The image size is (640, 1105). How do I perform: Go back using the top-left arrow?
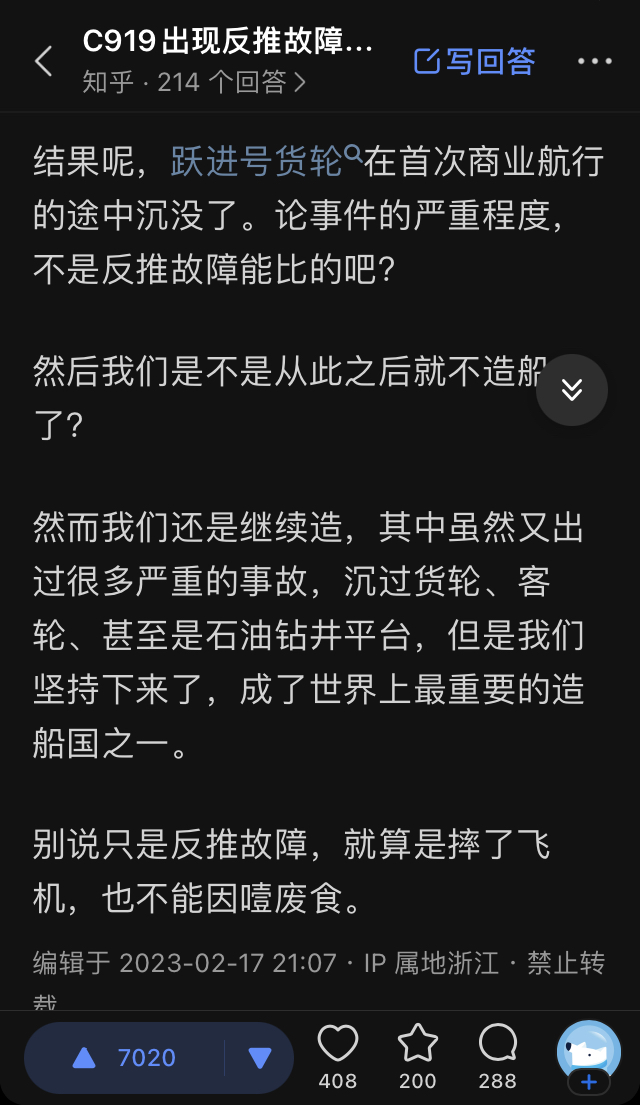click(43, 61)
